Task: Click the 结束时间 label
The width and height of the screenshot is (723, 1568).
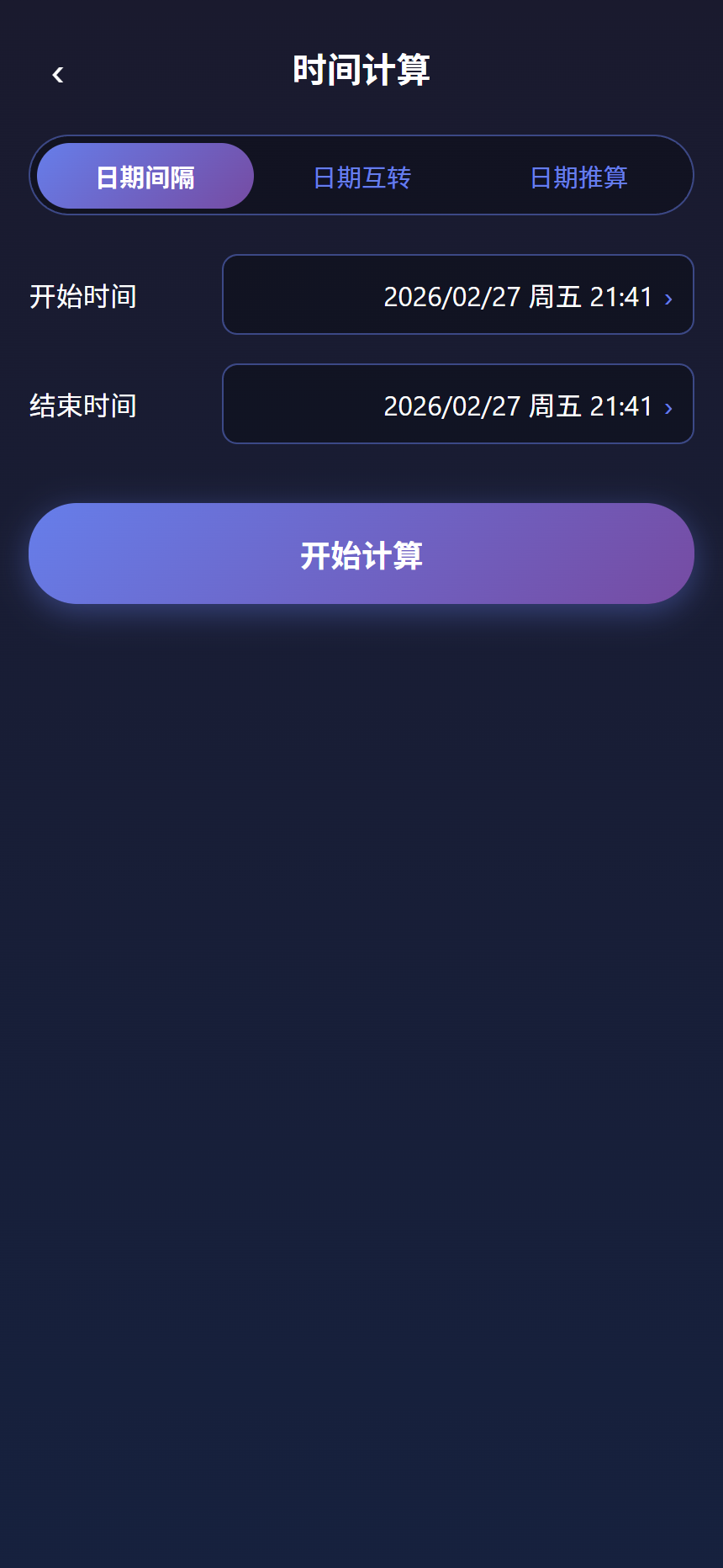Action: (84, 405)
